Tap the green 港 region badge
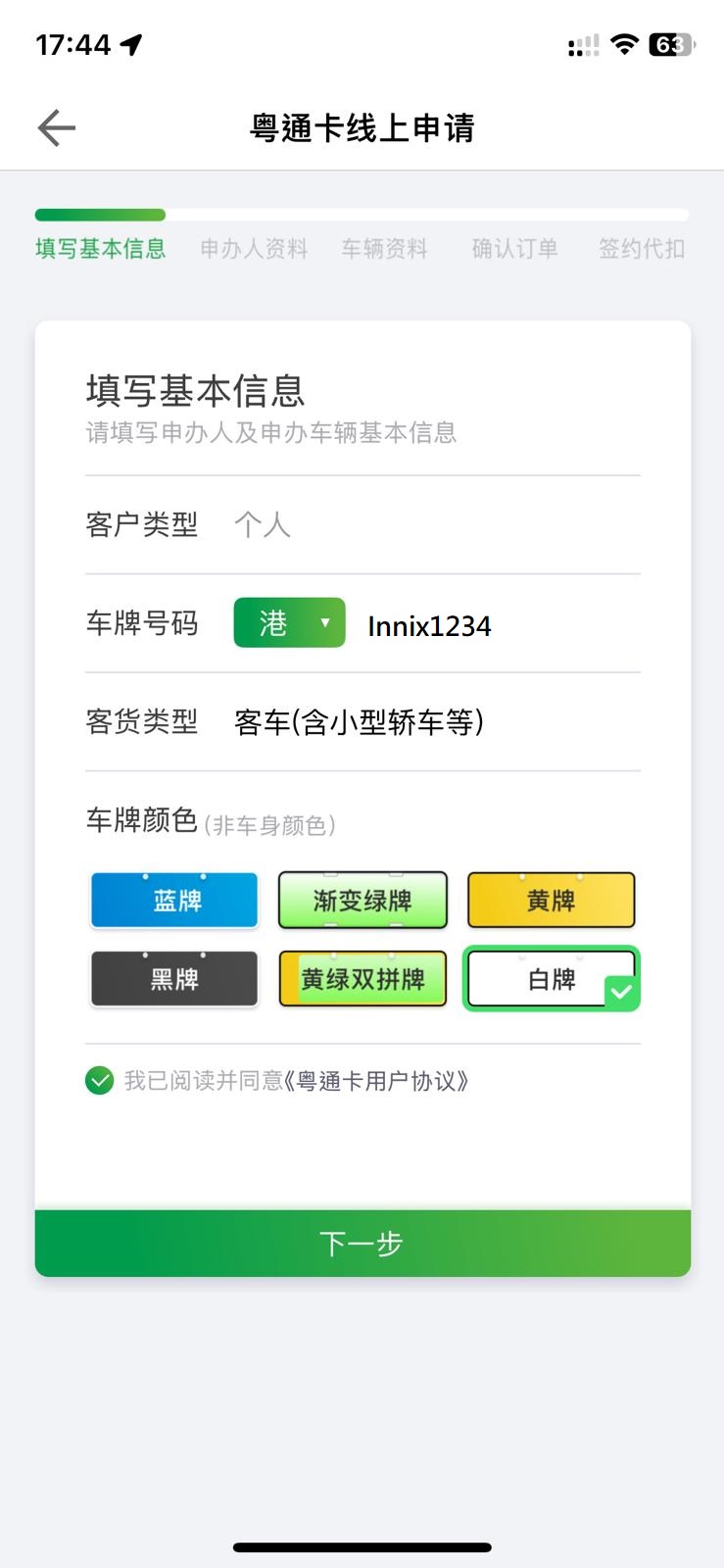The image size is (724, 1568). coord(276,622)
